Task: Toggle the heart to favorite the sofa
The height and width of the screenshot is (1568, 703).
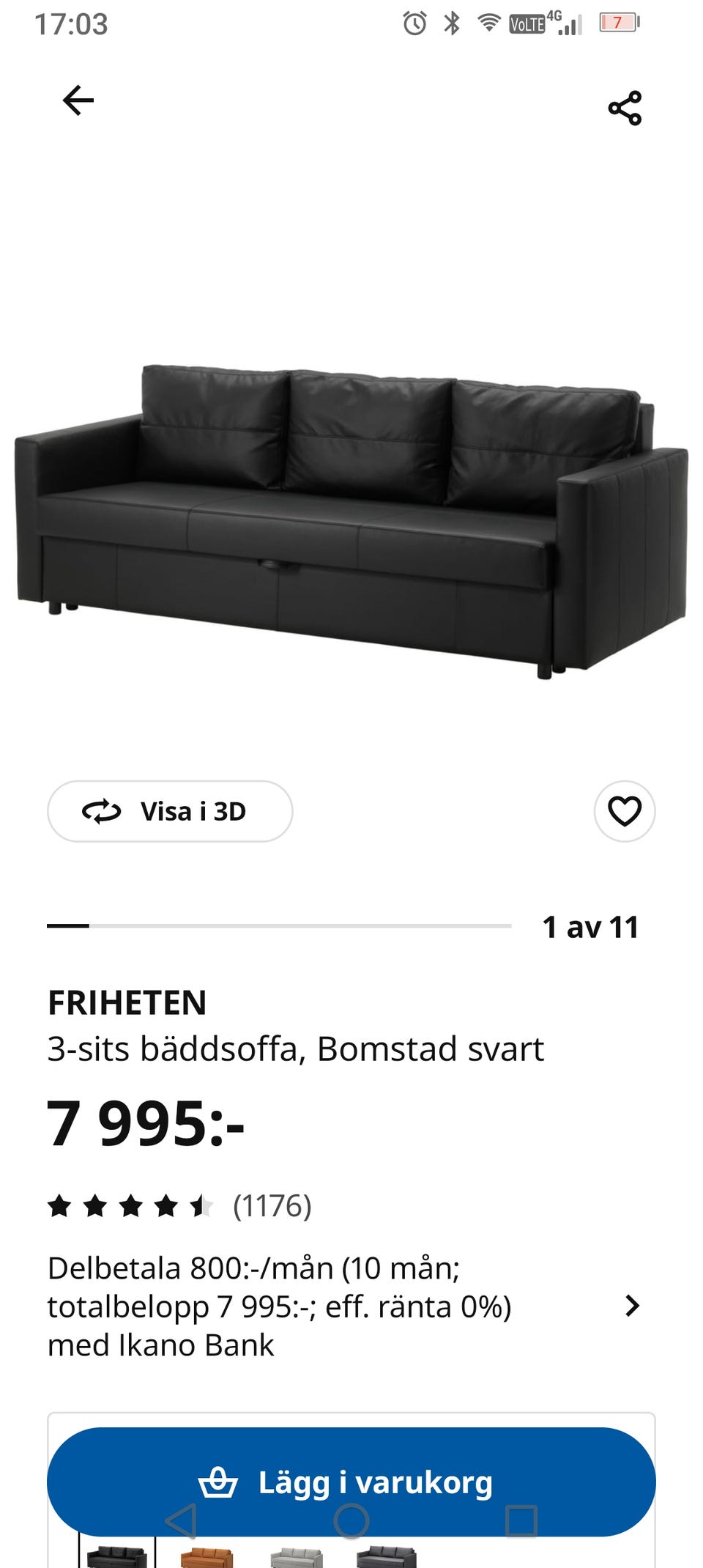Action: point(623,812)
